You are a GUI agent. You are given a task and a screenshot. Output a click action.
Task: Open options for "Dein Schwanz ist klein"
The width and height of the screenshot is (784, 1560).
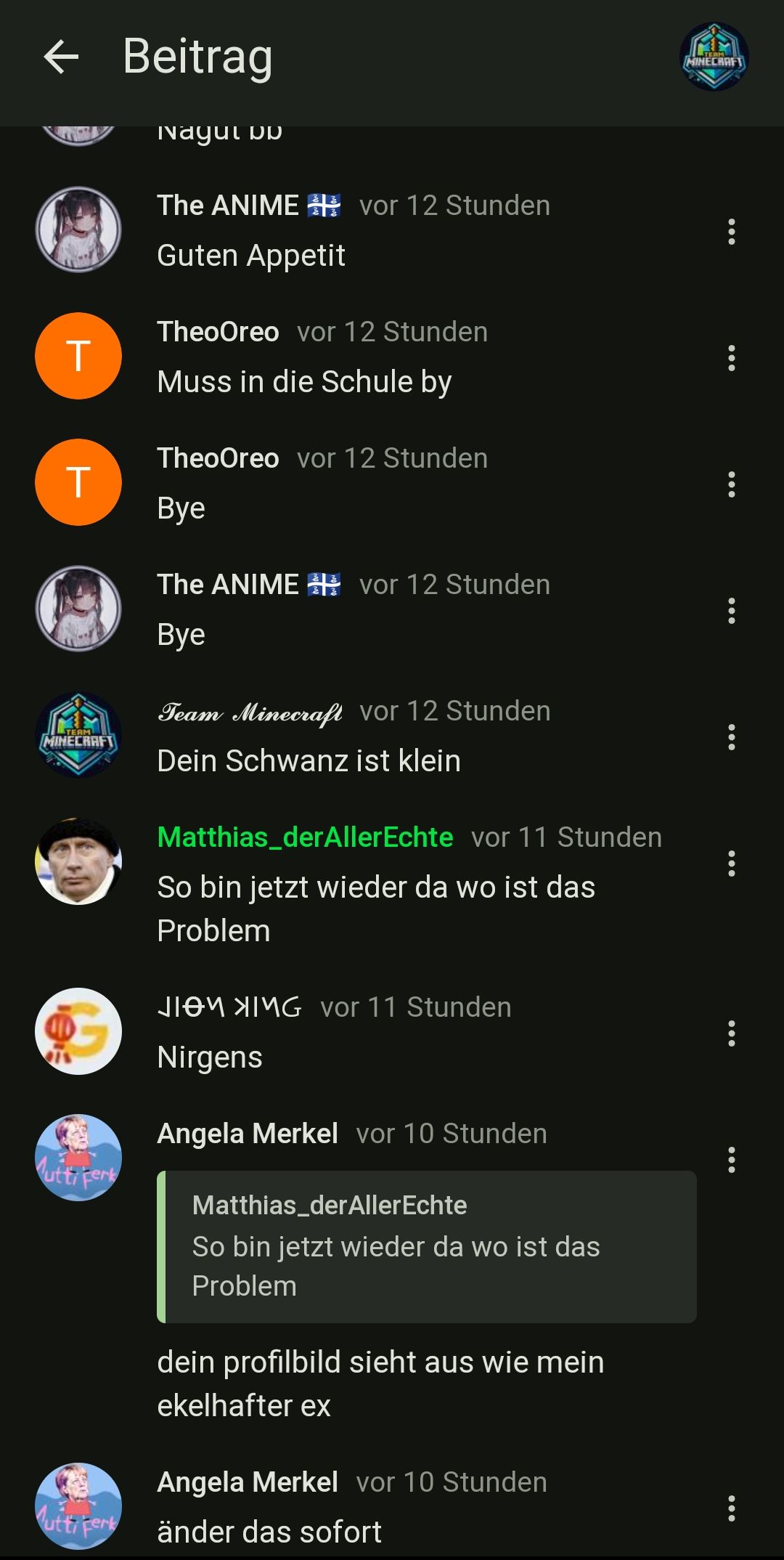click(x=731, y=737)
